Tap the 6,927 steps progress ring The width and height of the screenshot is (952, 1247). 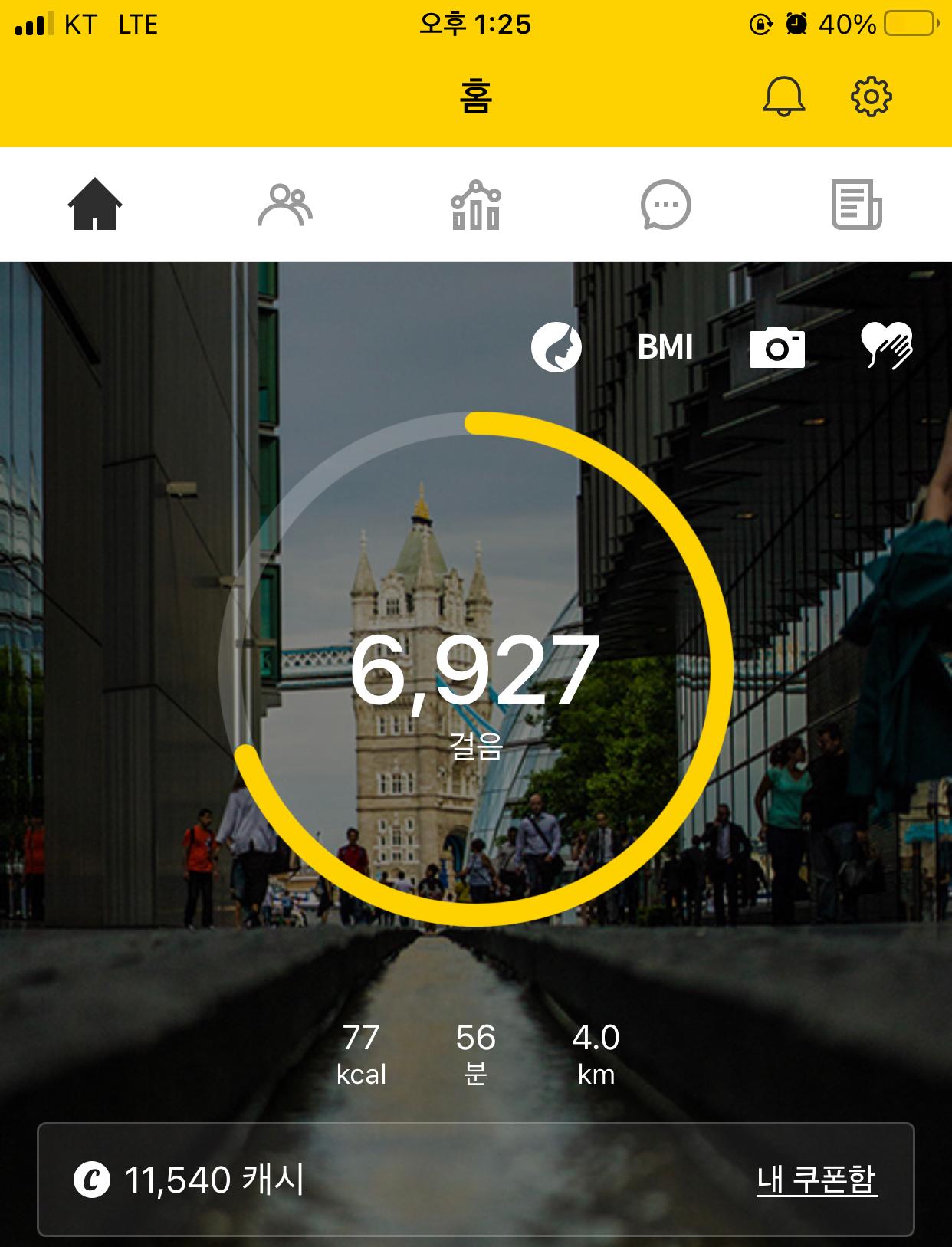(475, 669)
